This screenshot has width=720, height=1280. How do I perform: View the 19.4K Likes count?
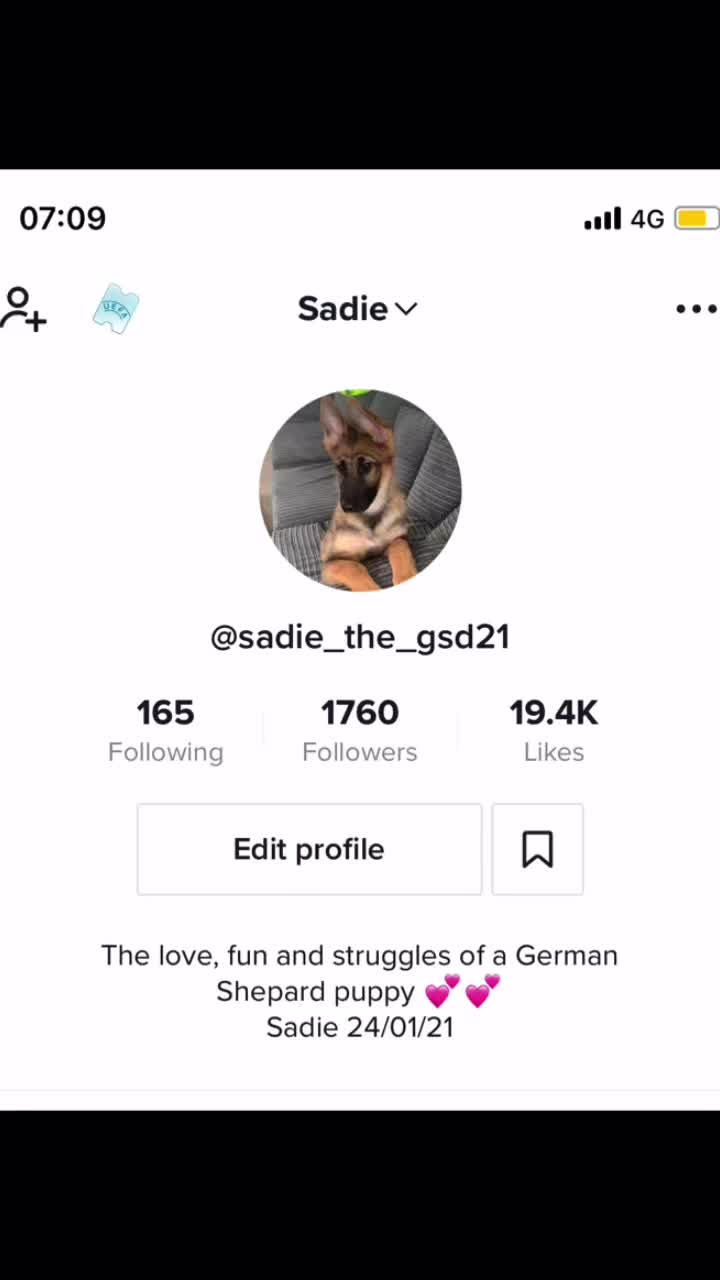click(x=554, y=731)
